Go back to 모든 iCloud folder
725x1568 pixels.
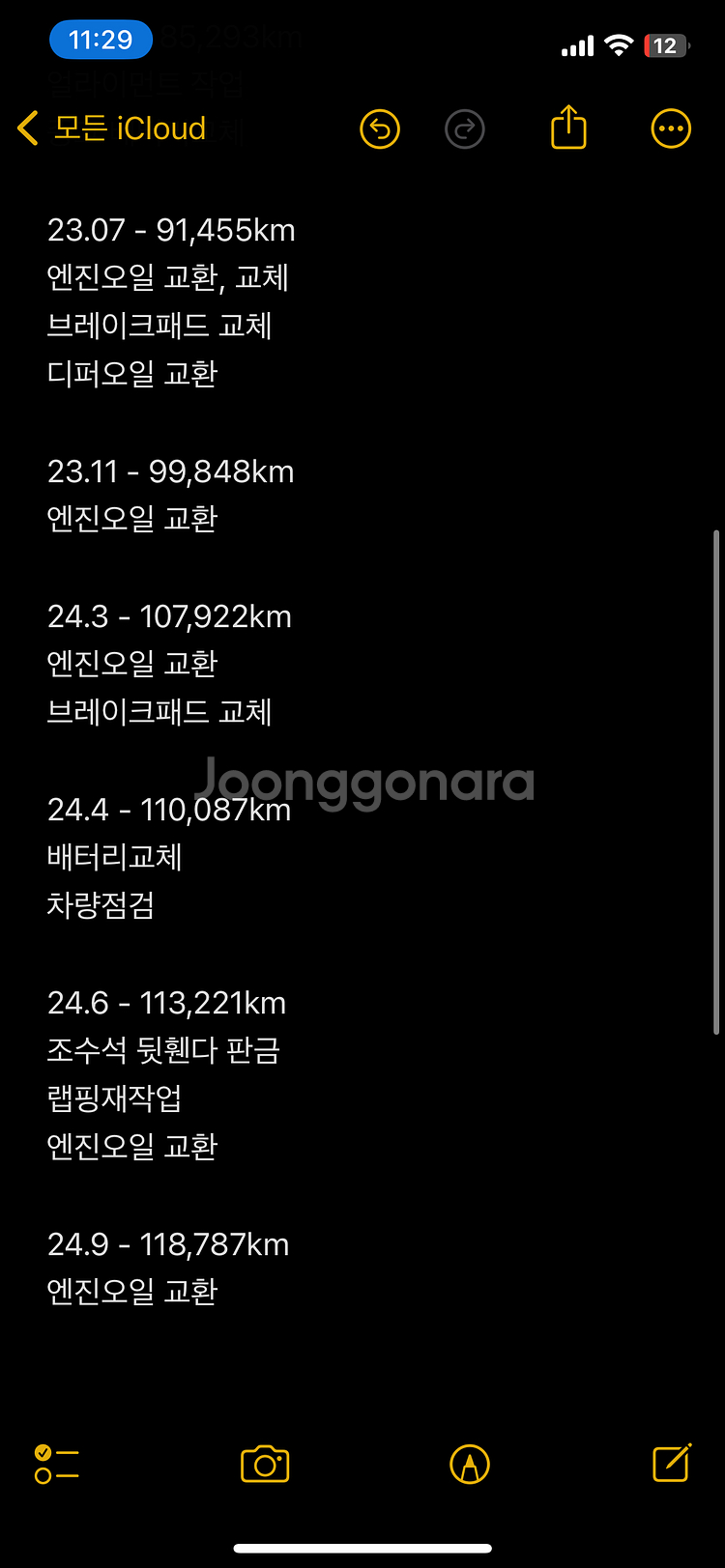(x=112, y=128)
